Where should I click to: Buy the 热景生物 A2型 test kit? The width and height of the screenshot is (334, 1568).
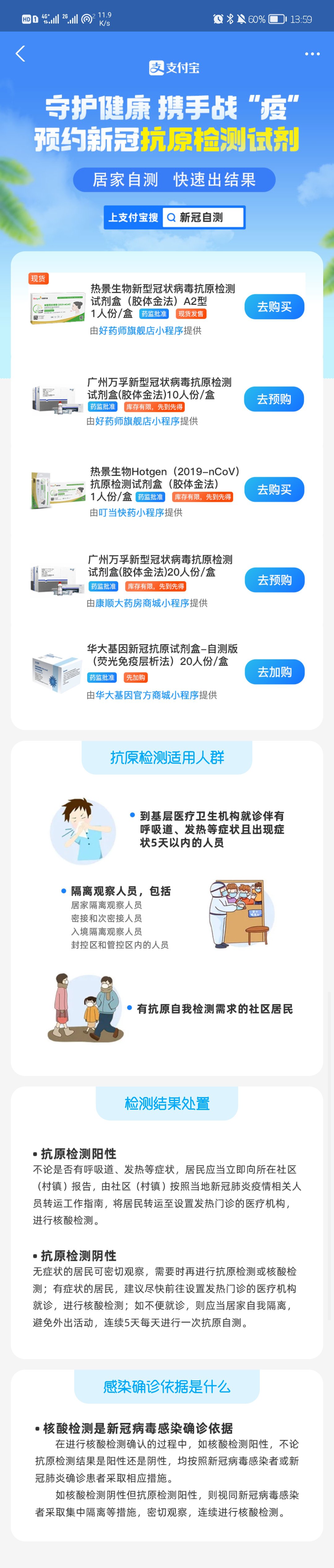click(x=274, y=307)
